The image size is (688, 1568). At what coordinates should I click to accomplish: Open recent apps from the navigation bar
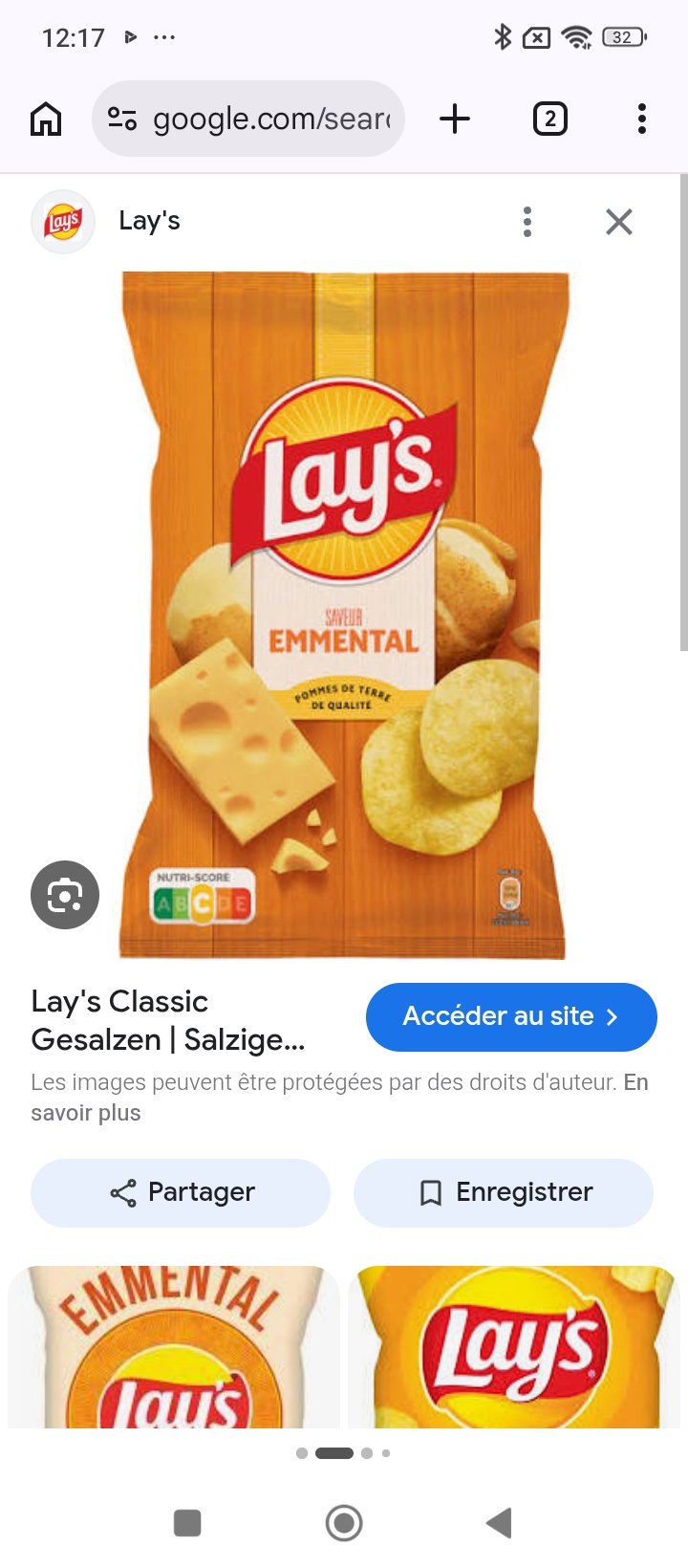tap(187, 1523)
